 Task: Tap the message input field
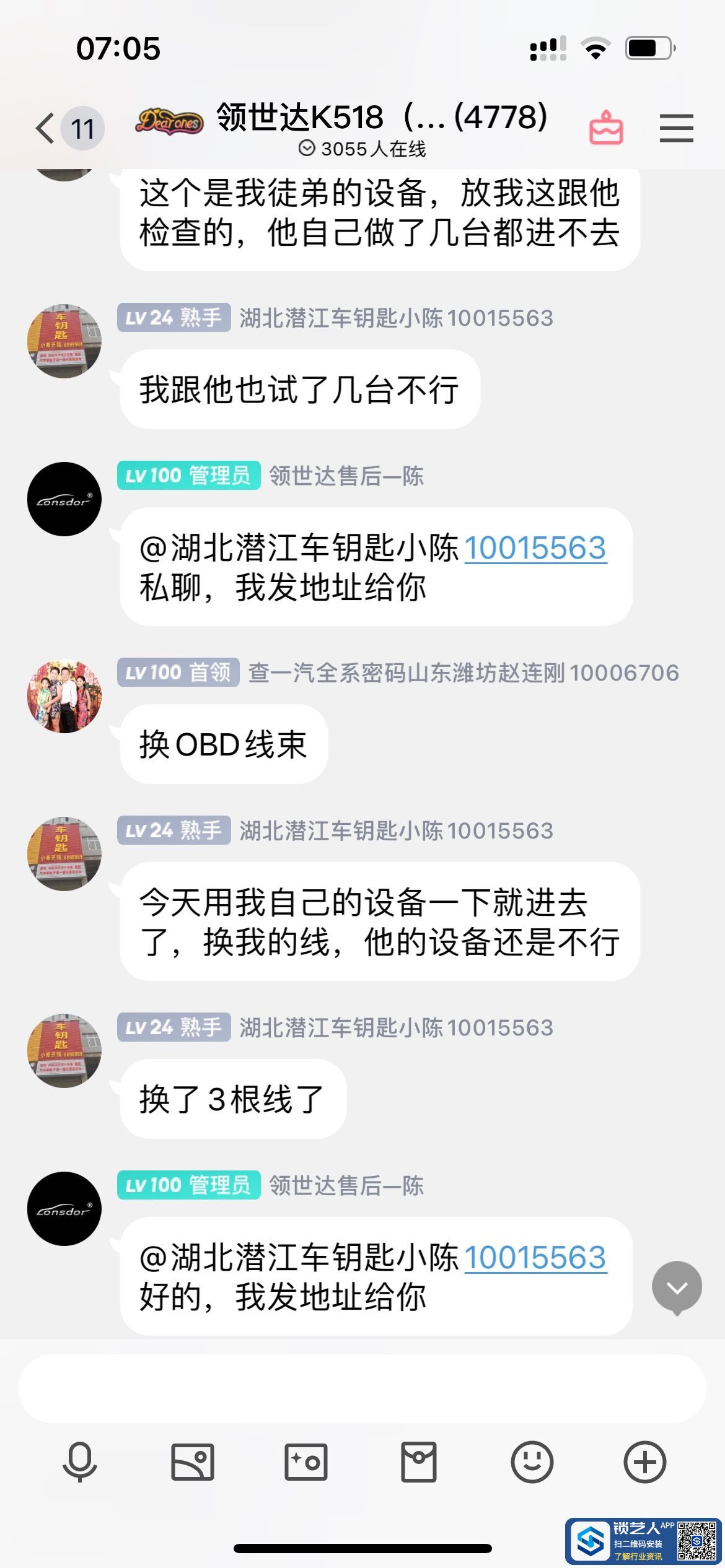(x=362, y=1388)
